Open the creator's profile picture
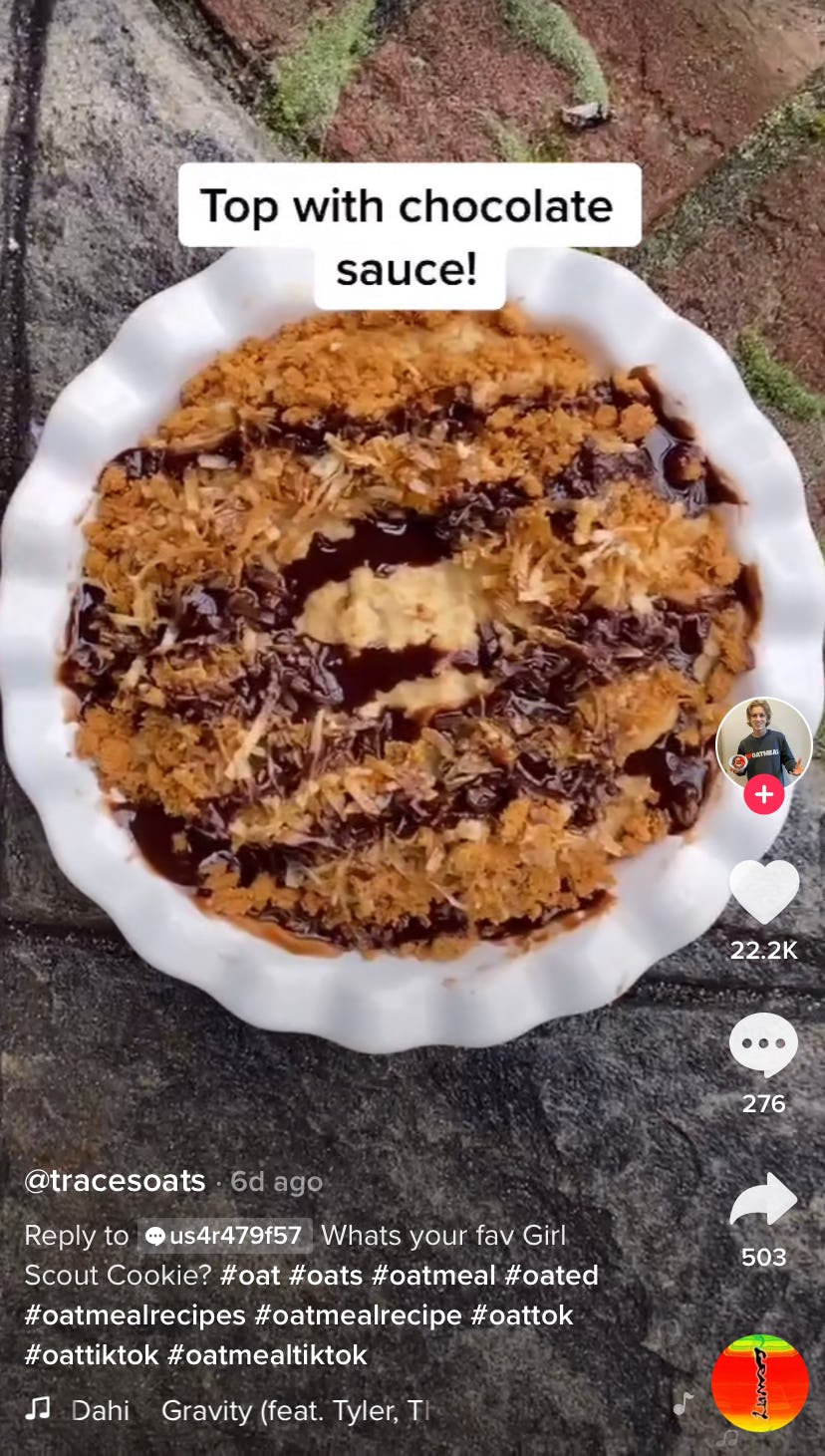This screenshot has width=825, height=1456. [764, 744]
